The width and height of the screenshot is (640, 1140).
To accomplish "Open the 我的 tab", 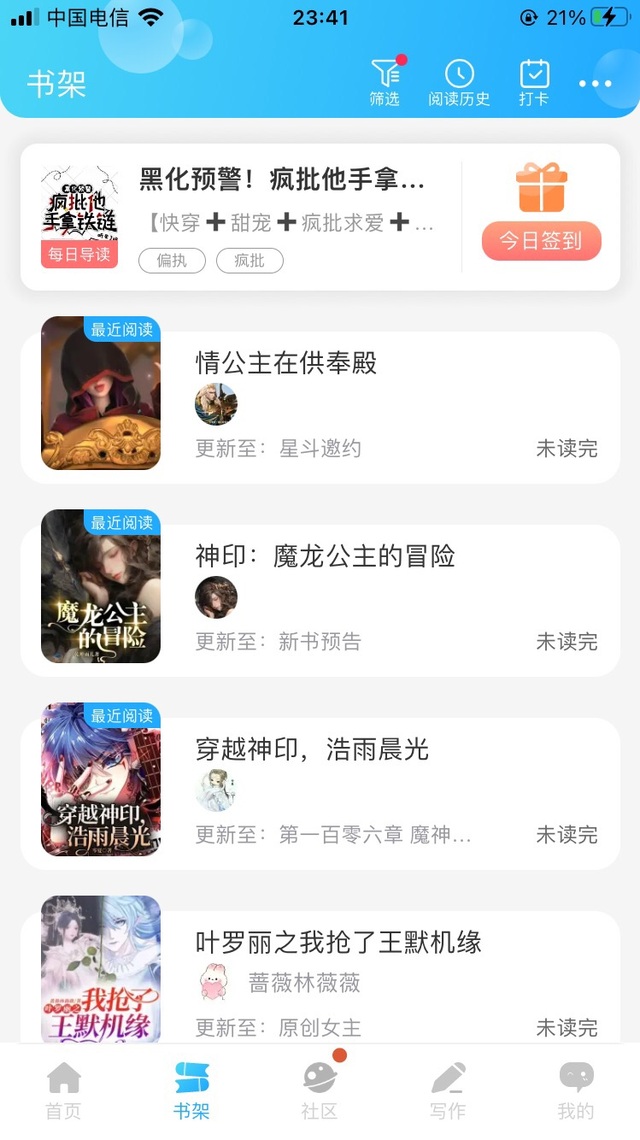I will [576, 1091].
